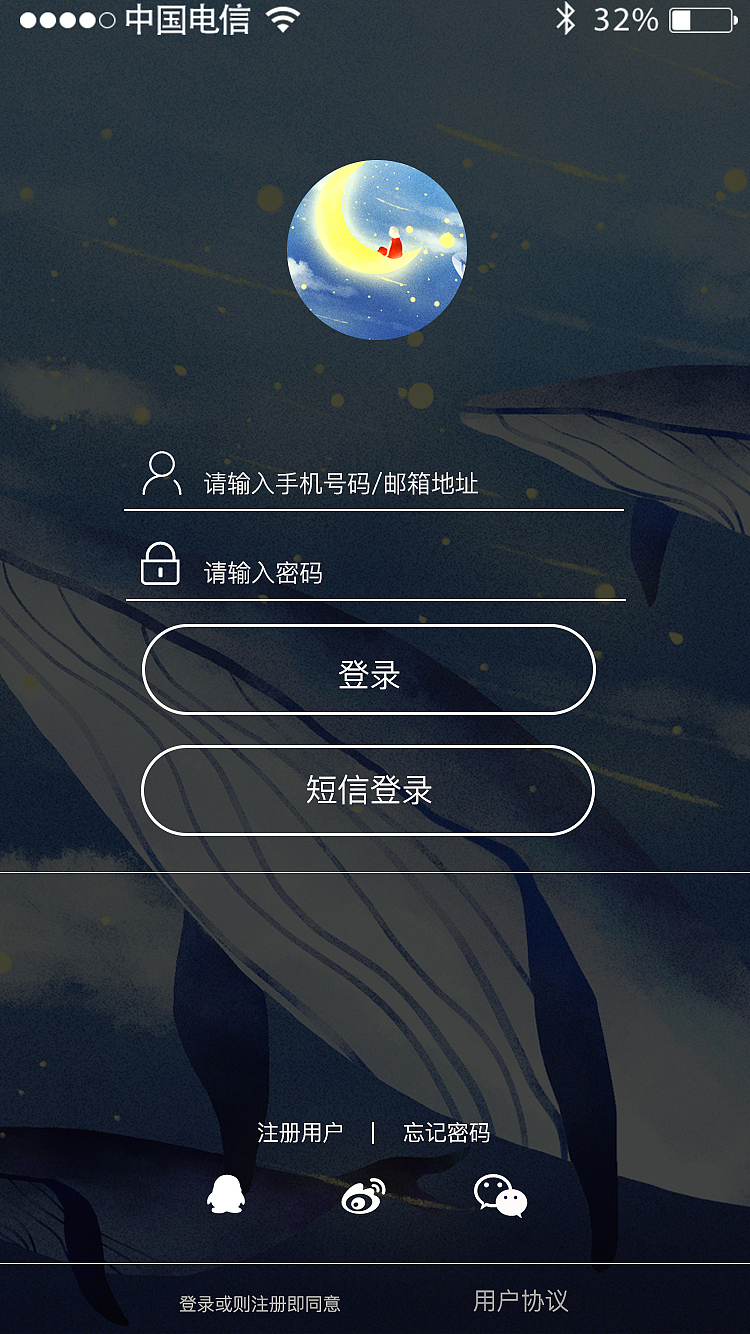Open the 忘记密码 link
750x1334 pixels.
[447, 1133]
